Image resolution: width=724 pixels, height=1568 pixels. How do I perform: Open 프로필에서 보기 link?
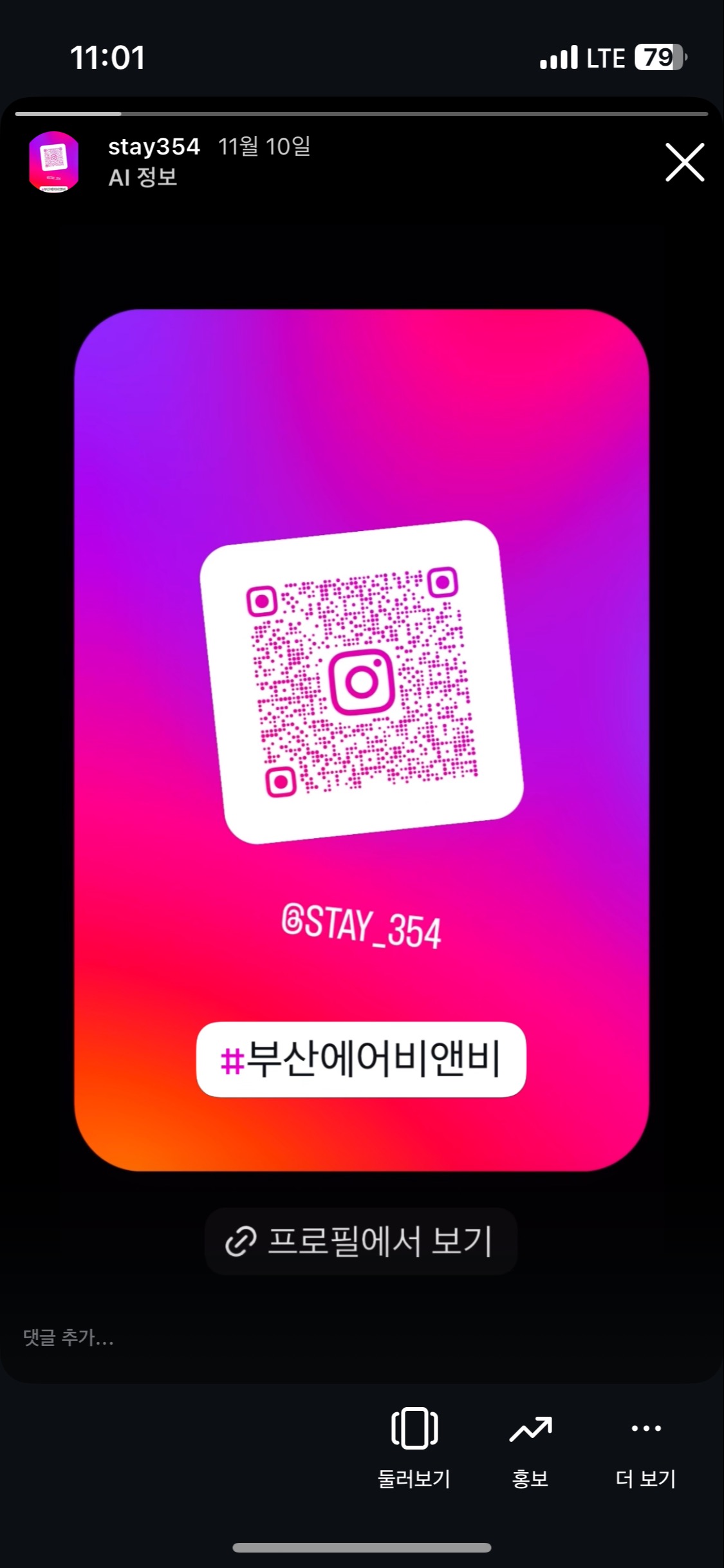point(361,1241)
